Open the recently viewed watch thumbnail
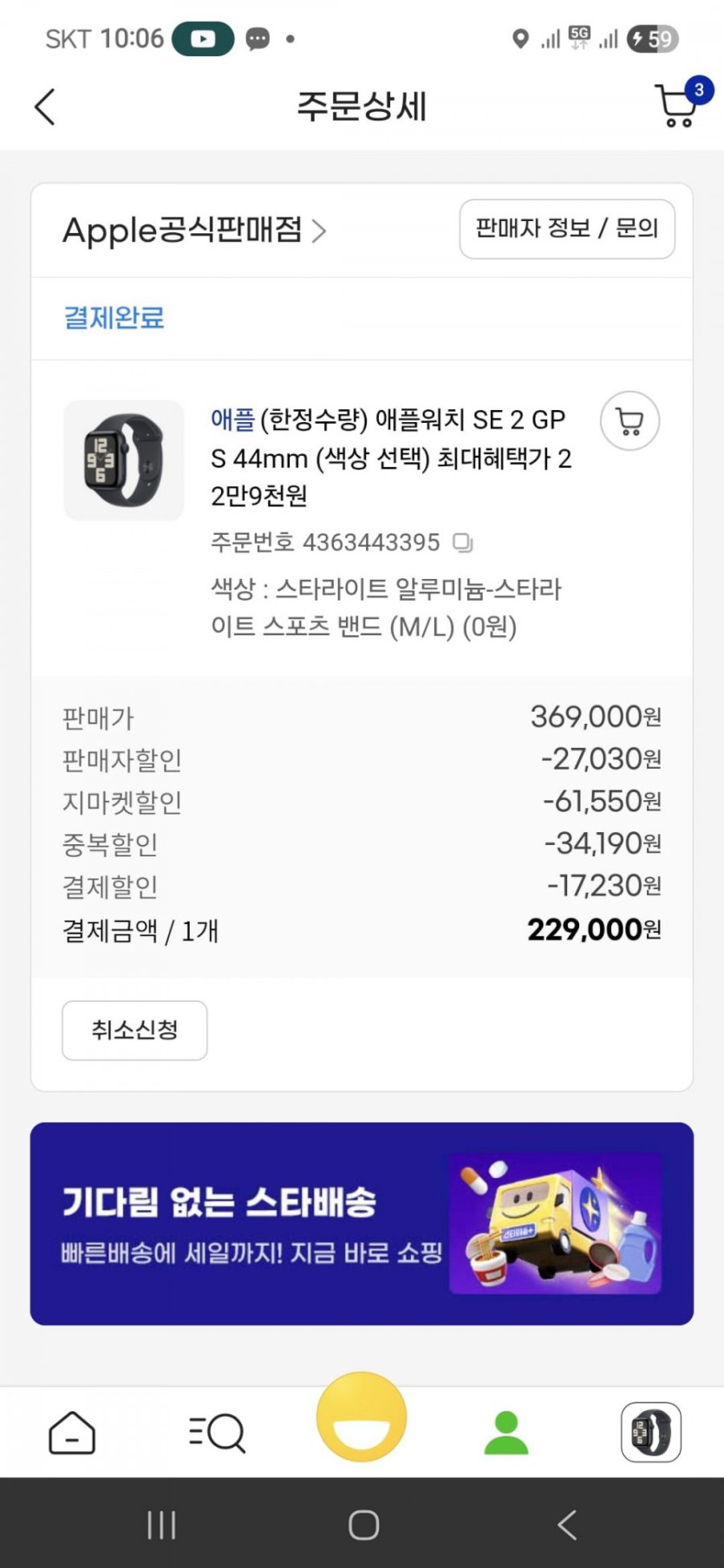Screen dimensions: 724x1568 click(x=650, y=1432)
